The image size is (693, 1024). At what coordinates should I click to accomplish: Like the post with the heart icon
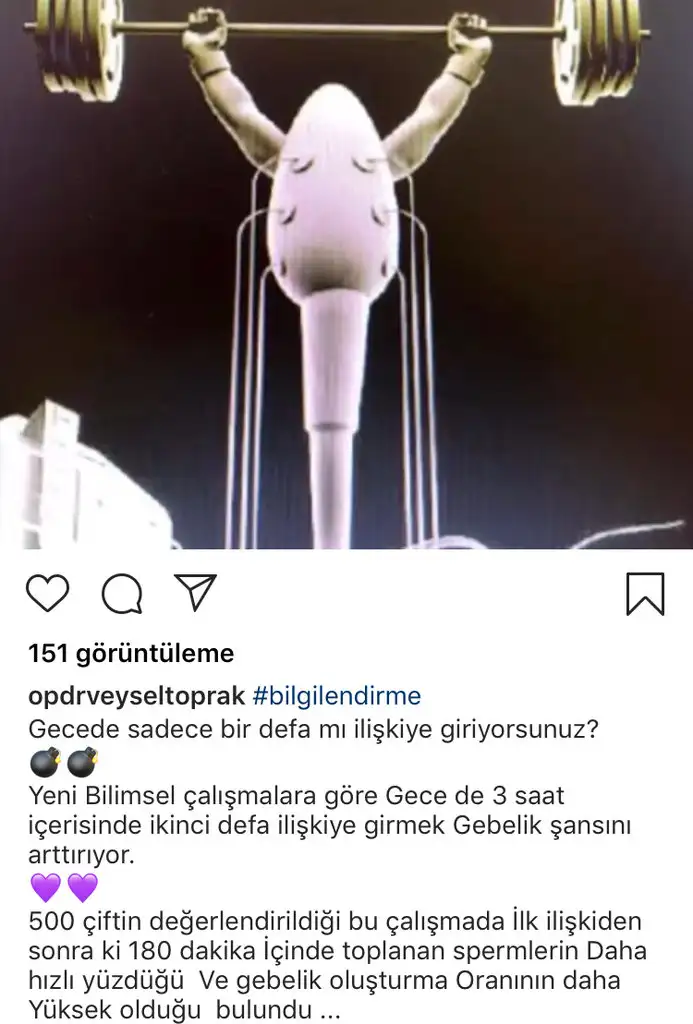[x=47, y=593]
